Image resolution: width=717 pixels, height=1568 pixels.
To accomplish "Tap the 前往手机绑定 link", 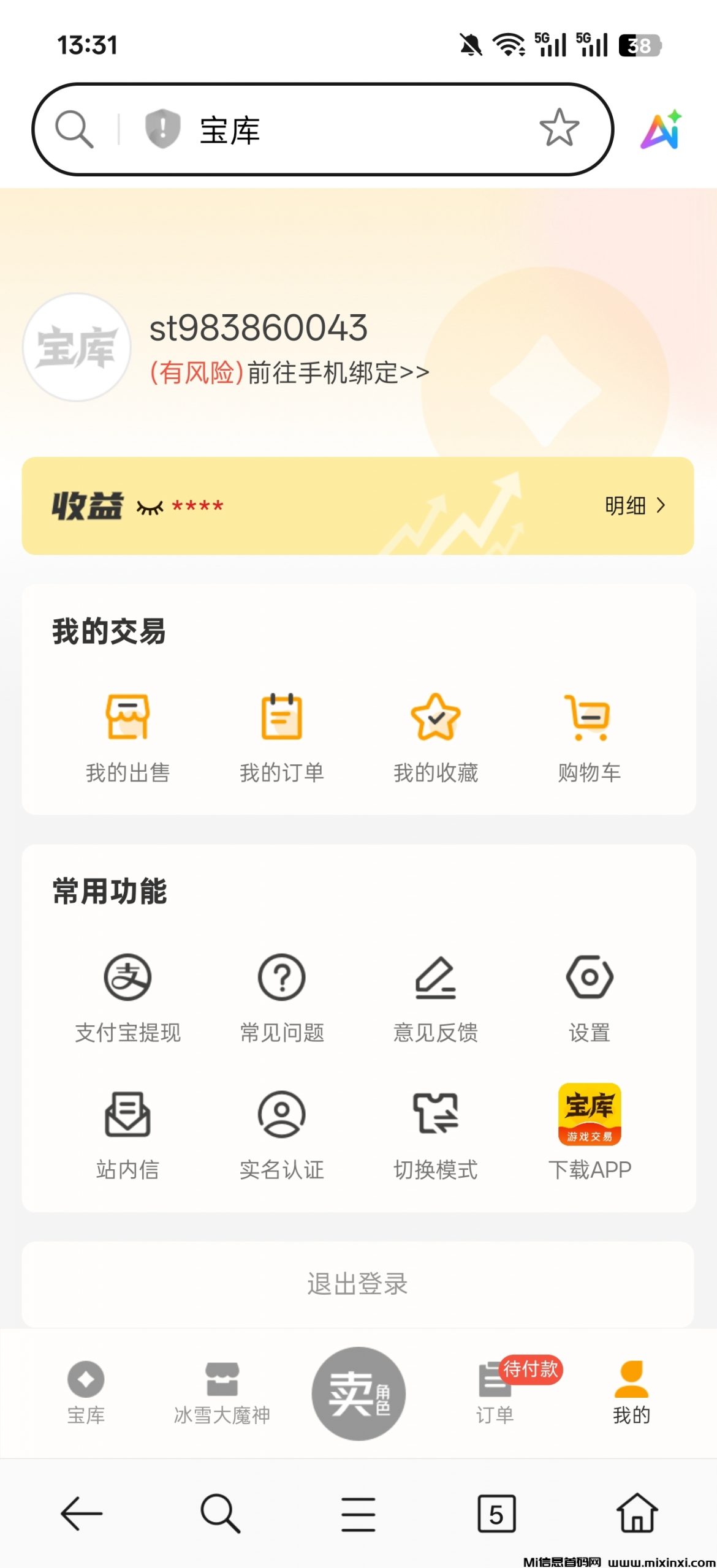I will [338, 372].
